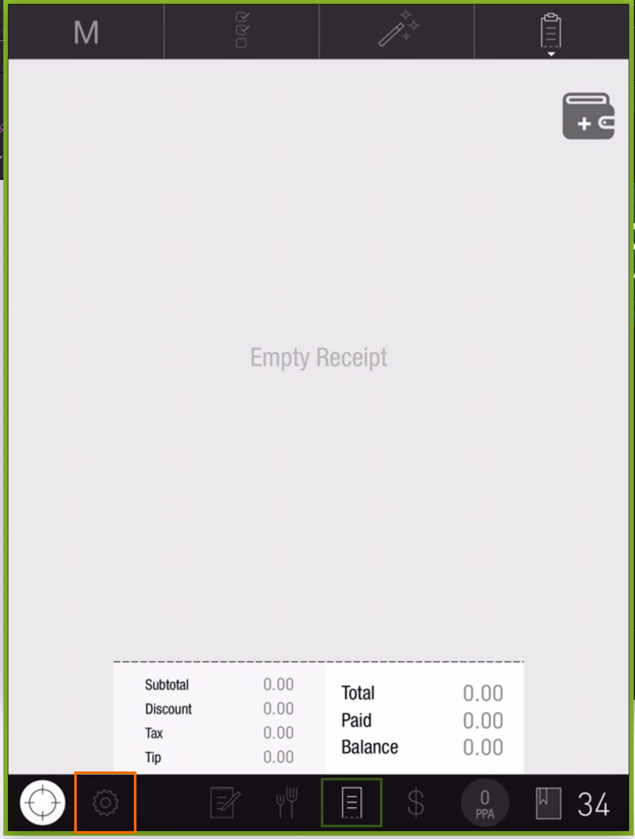This screenshot has height=839, width=635.
Task: Select the receipt view icon
Action: point(351,803)
